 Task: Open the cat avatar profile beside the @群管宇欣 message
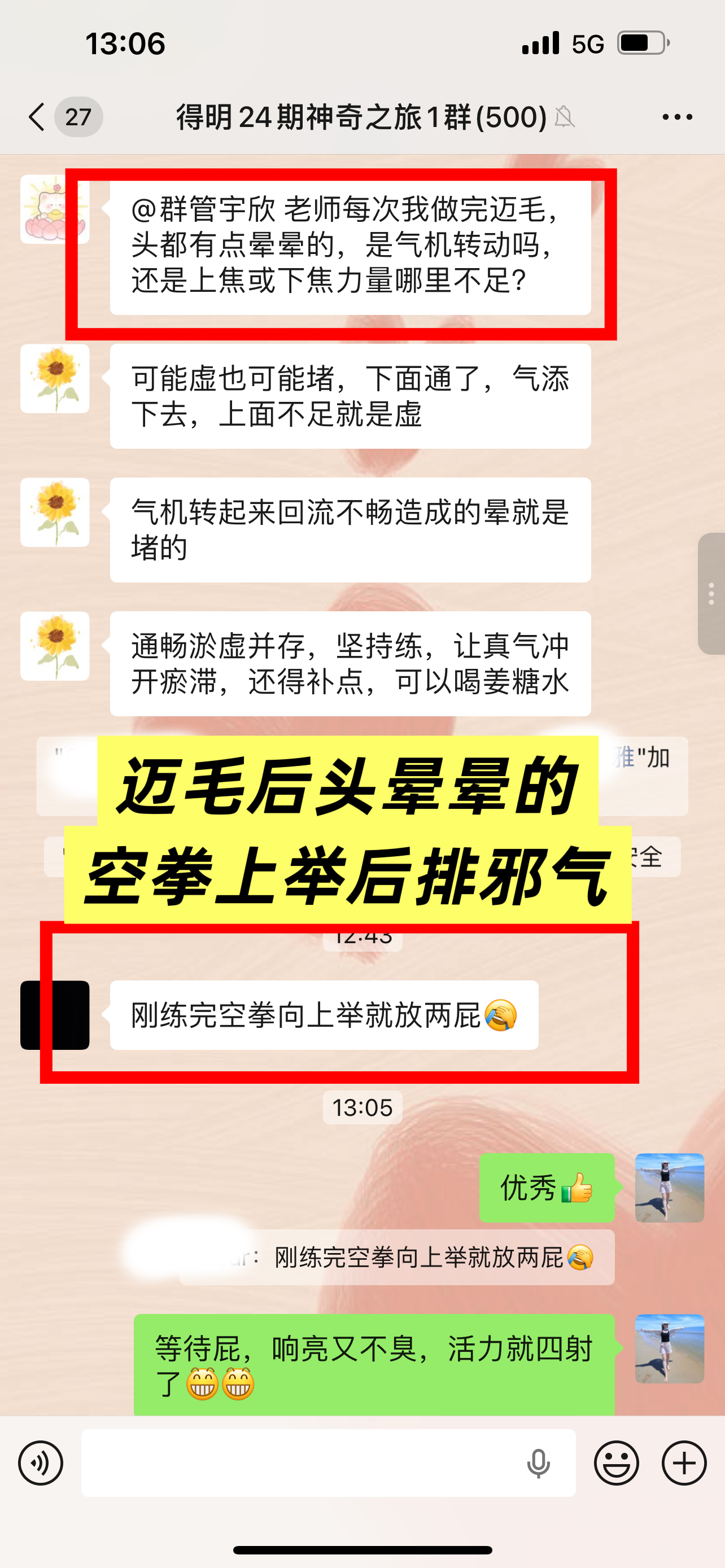tap(55, 209)
